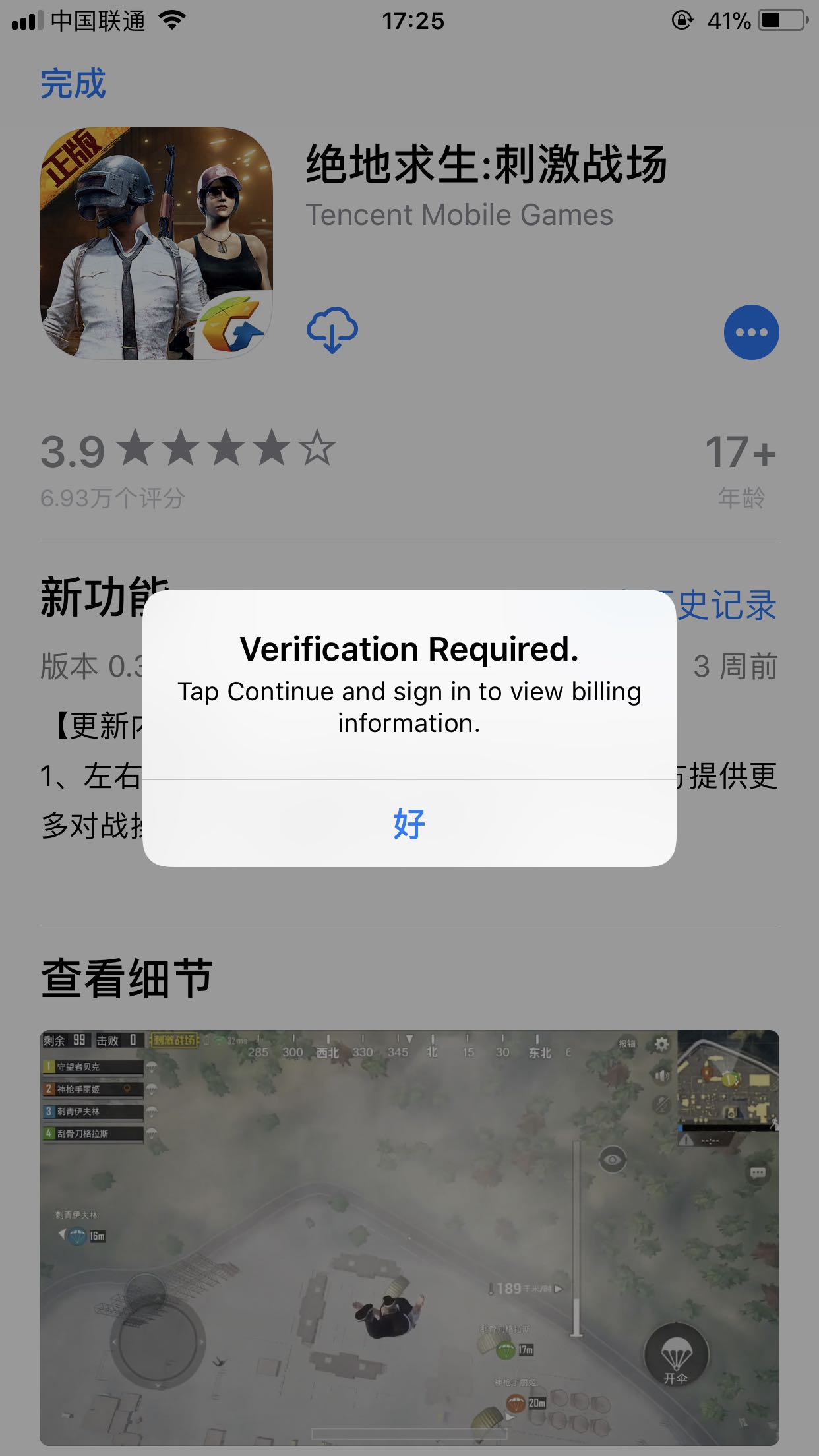Open the three-dot more options button
The width and height of the screenshot is (819, 1456).
(751, 332)
